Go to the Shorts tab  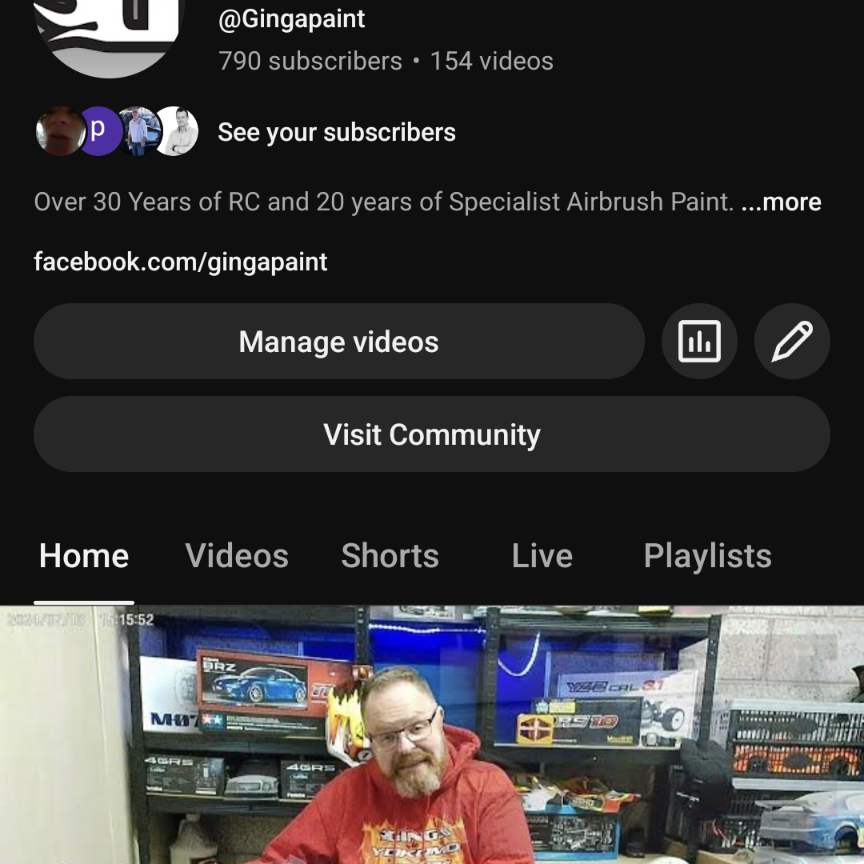390,556
